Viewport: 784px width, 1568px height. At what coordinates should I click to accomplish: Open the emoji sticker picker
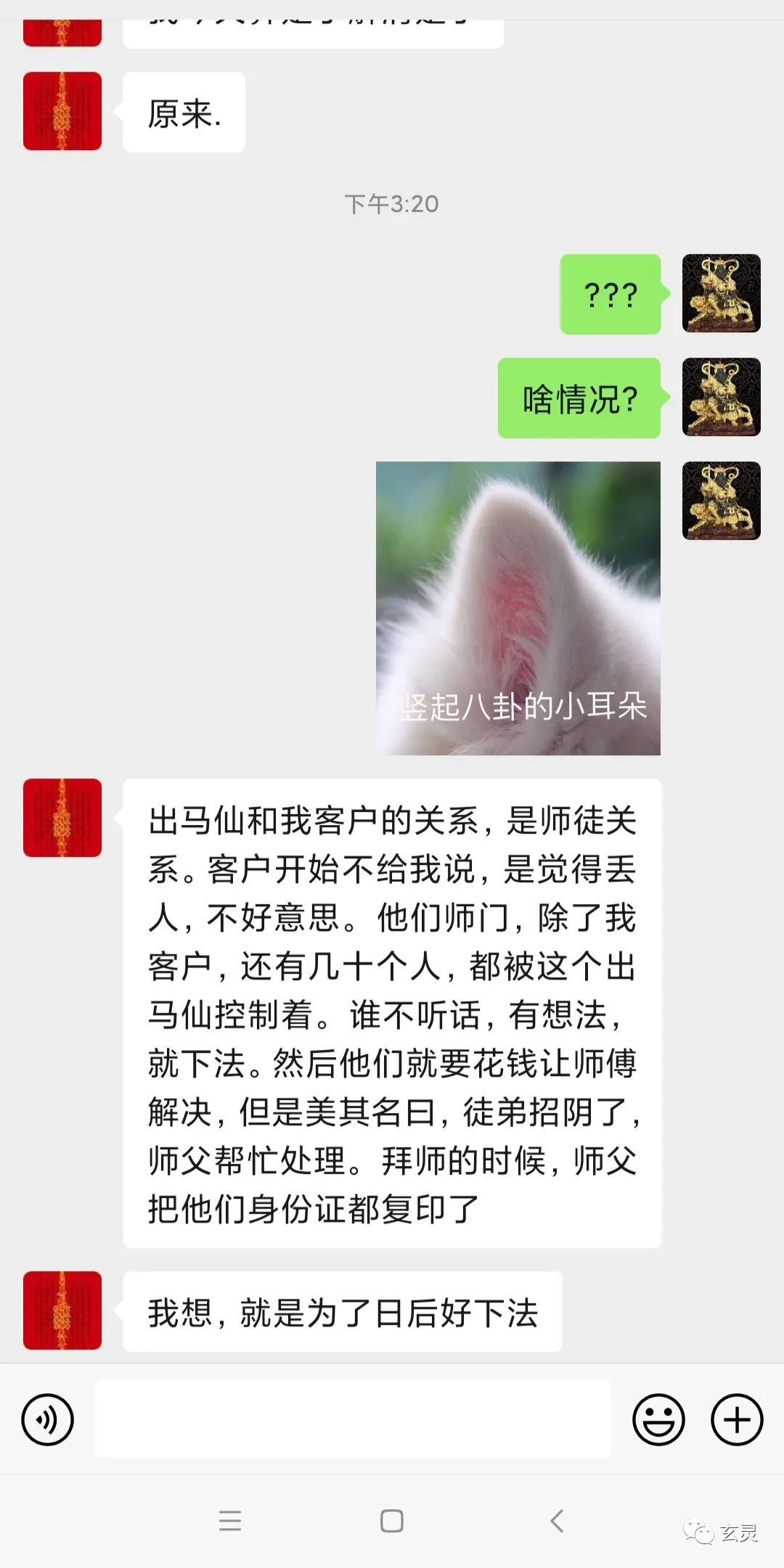[658, 1419]
